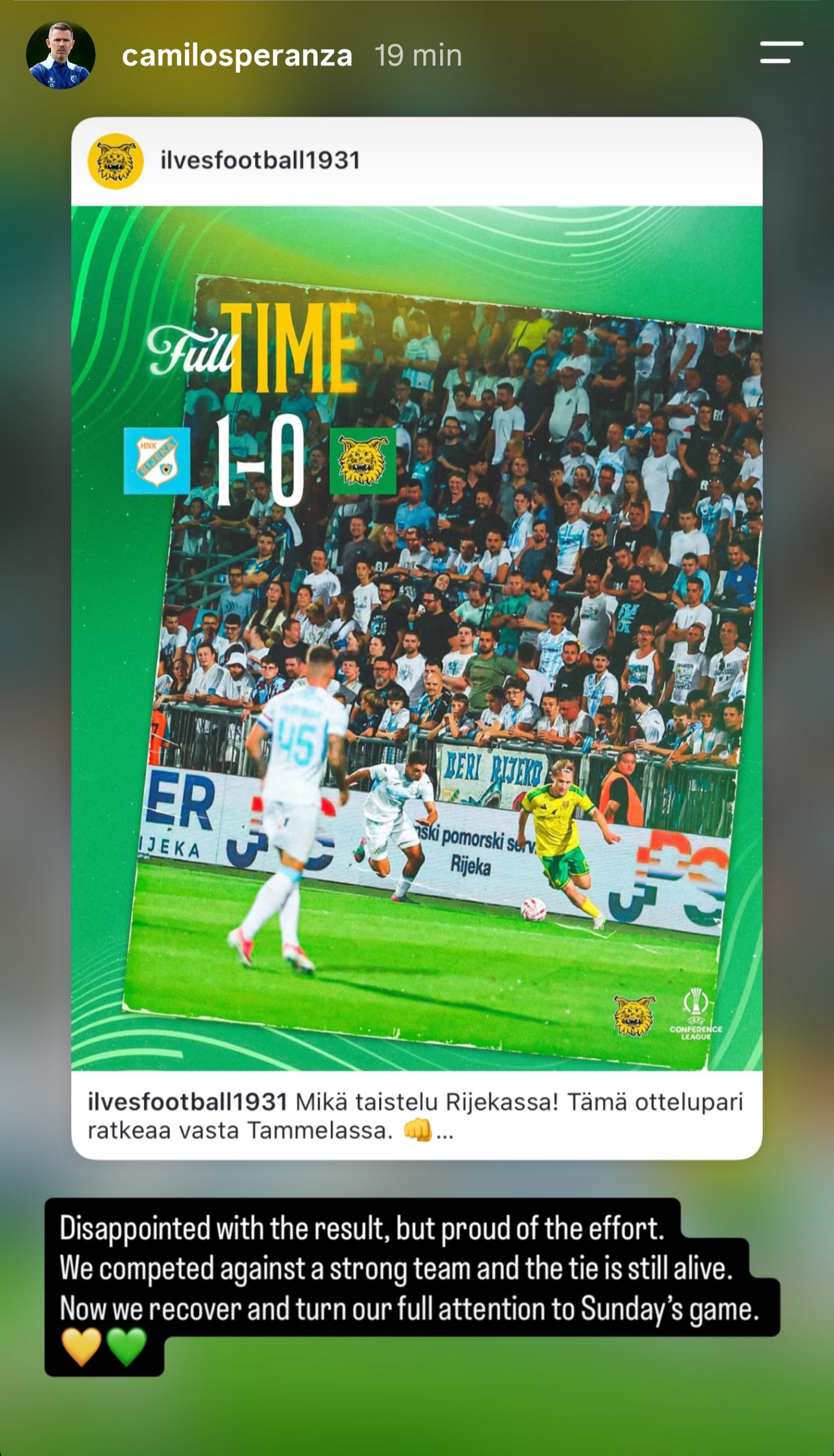Viewport: 834px width, 1456px height.
Task: Open the shared Full Time 1-0 post
Action: tap(416, 638)
